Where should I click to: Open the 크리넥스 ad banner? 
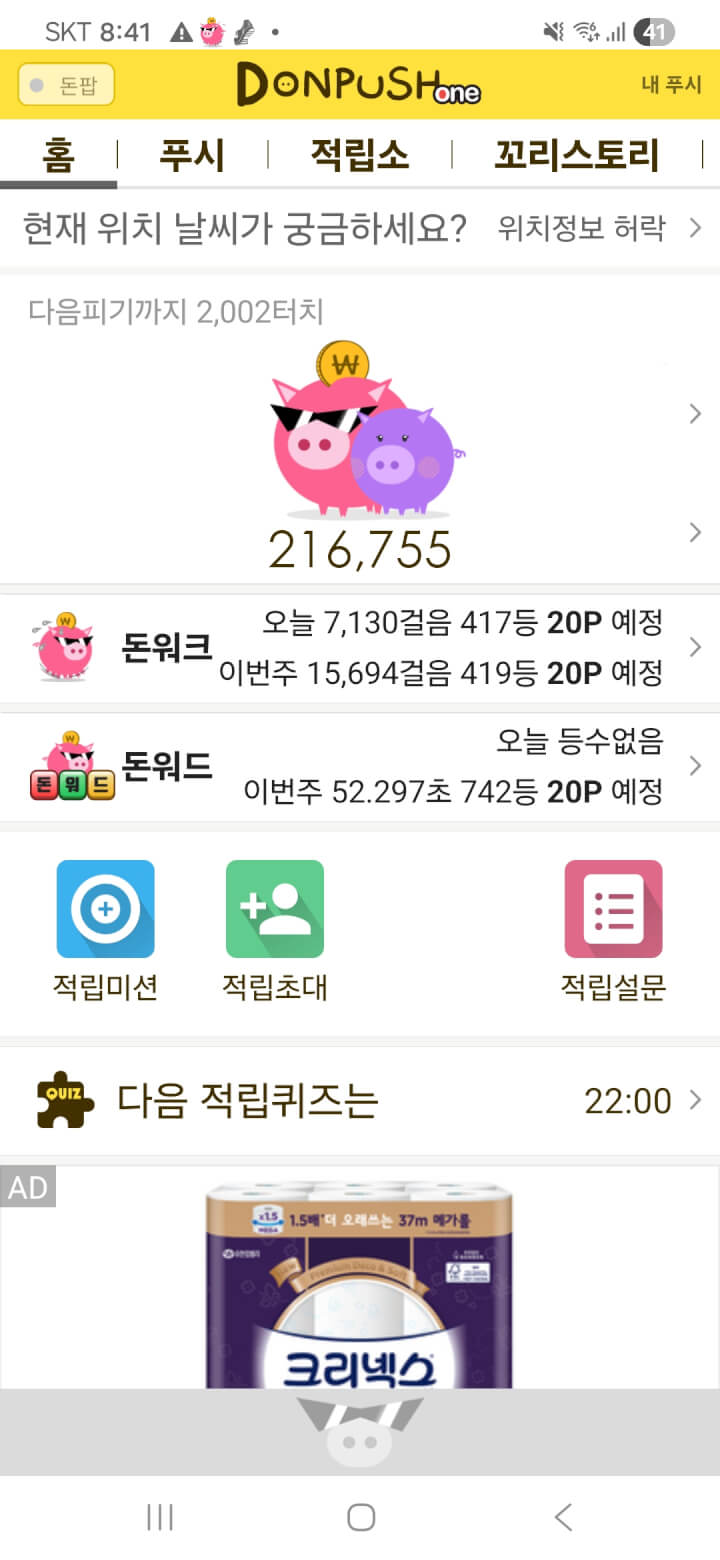click(360, 1280)
